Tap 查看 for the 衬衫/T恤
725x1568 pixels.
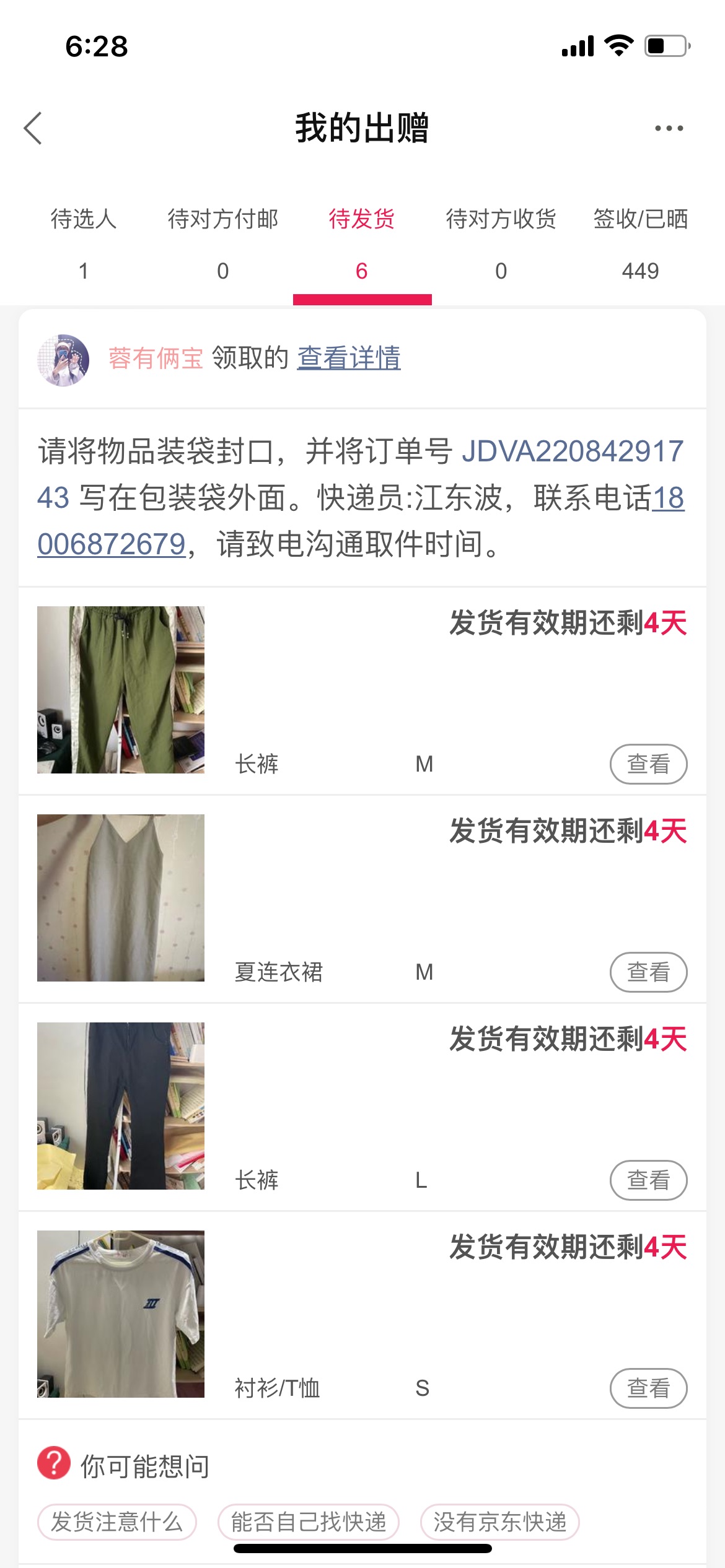click(649, 1388)
